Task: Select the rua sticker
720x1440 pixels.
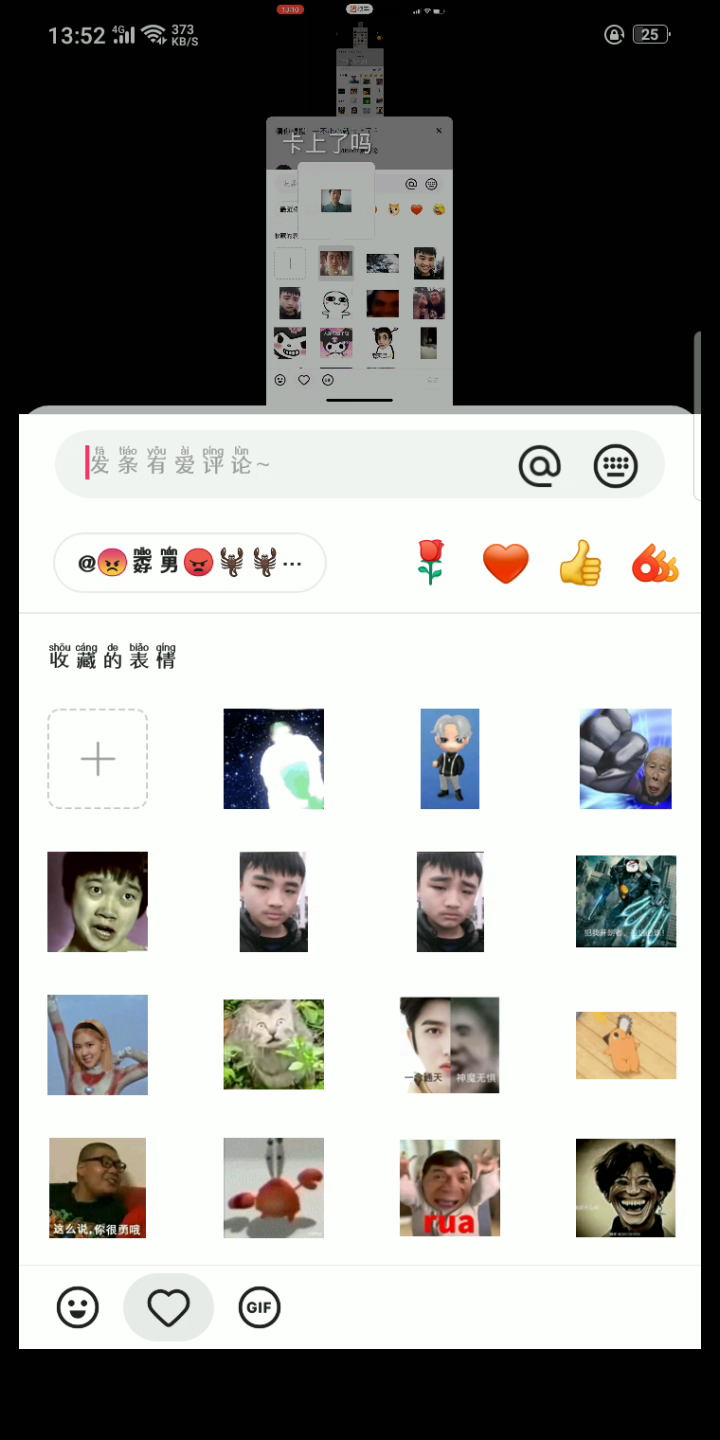Action: pyautogui.click(x=450, y=1188)
